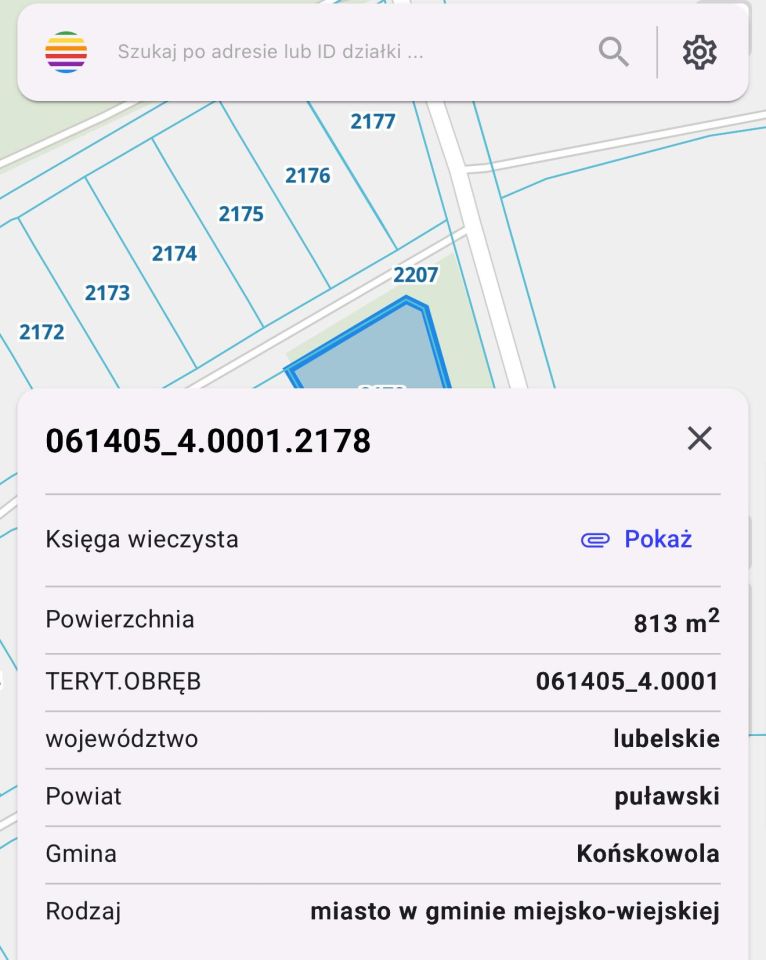Click the search magnifier icon
Screen dimensions: 766x960
click(x=614, y=51)
